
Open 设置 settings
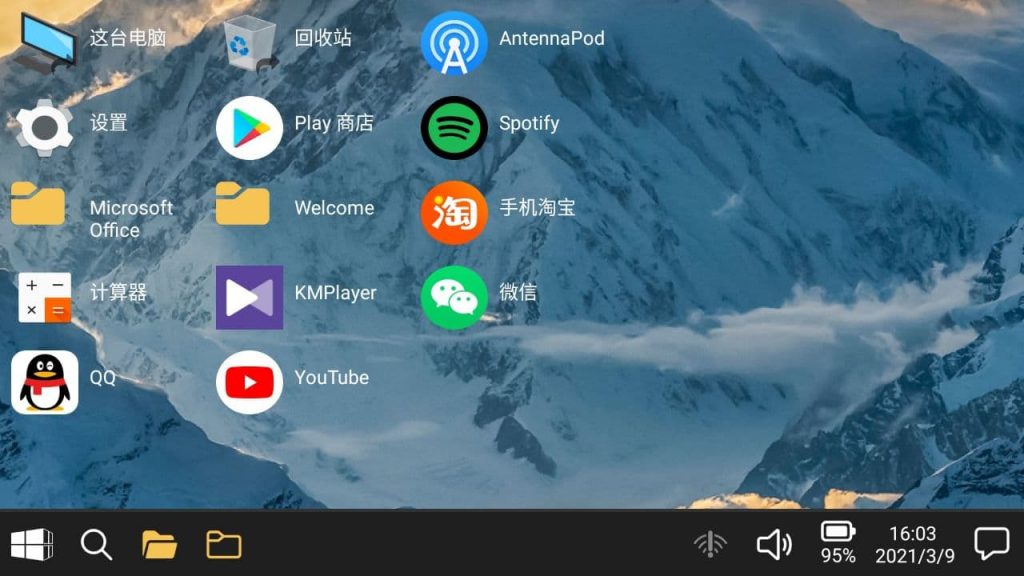click(45, 126)
